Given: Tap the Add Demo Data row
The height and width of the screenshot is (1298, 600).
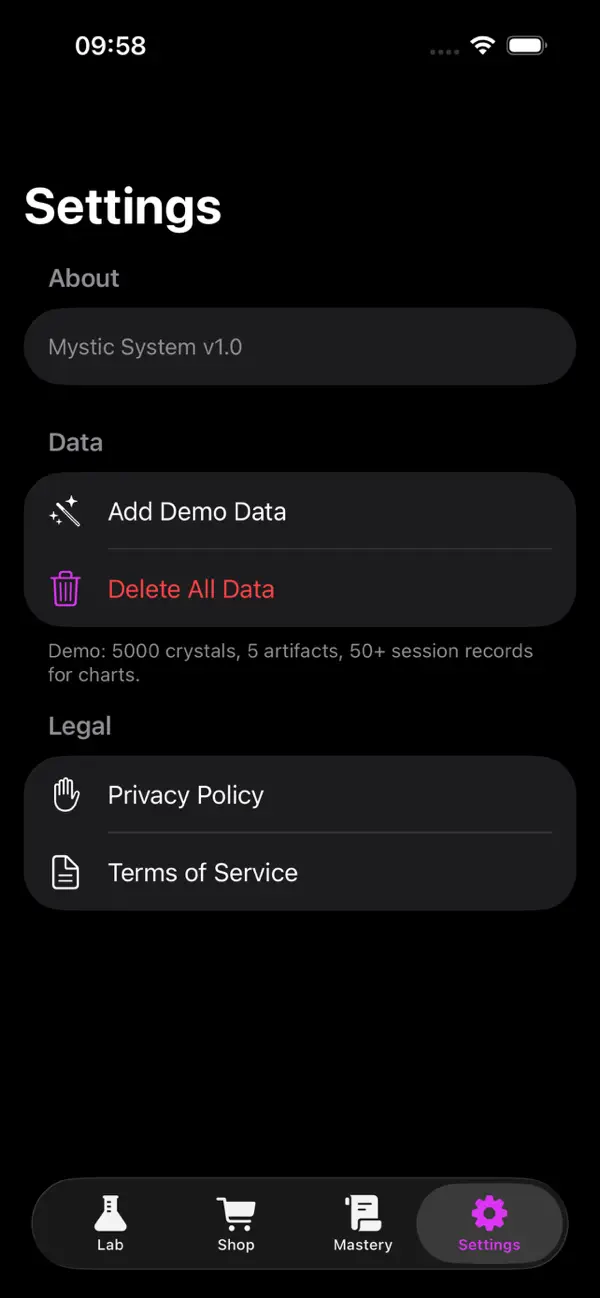Looking at the screenshot, I should click(x=300, y=511).
